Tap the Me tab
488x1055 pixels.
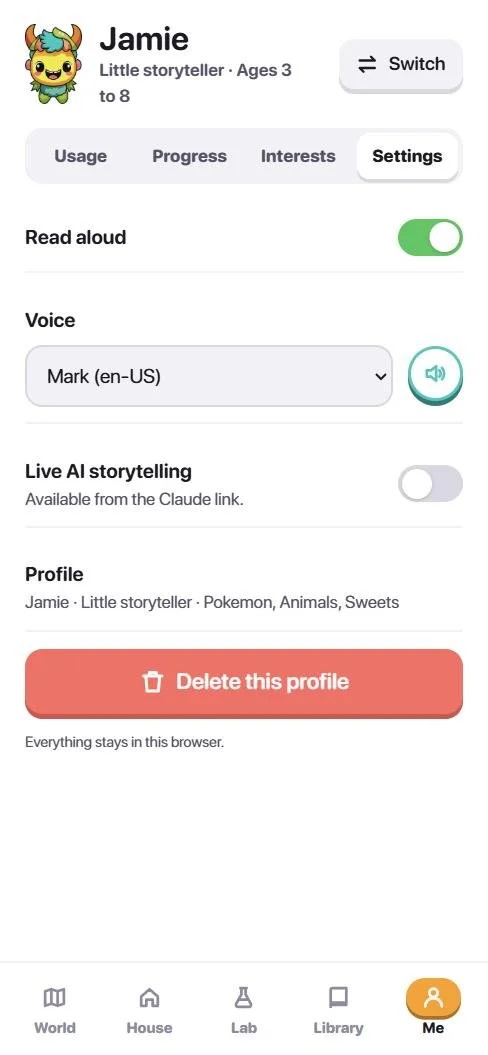click(433, 1009)
